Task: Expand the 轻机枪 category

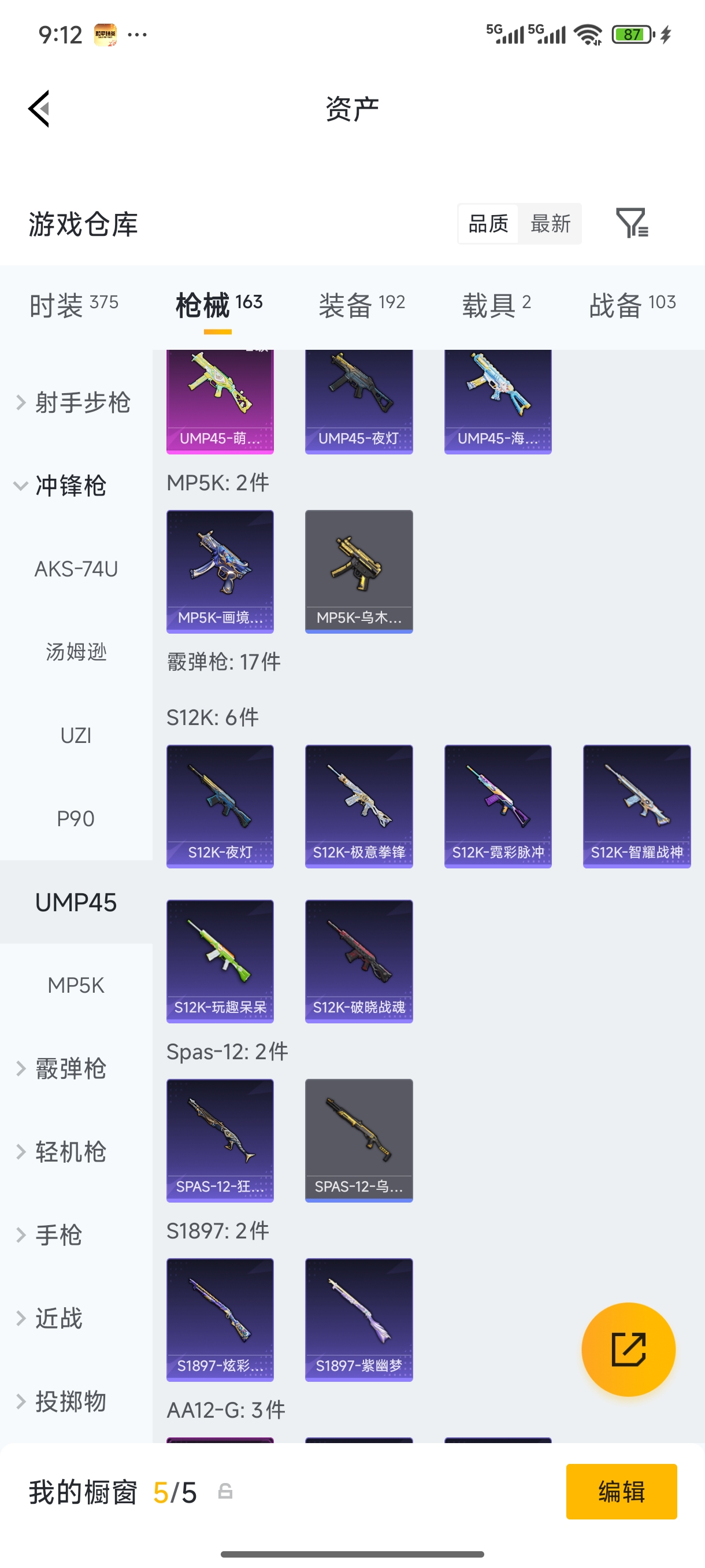Action: click(61, 1152)
